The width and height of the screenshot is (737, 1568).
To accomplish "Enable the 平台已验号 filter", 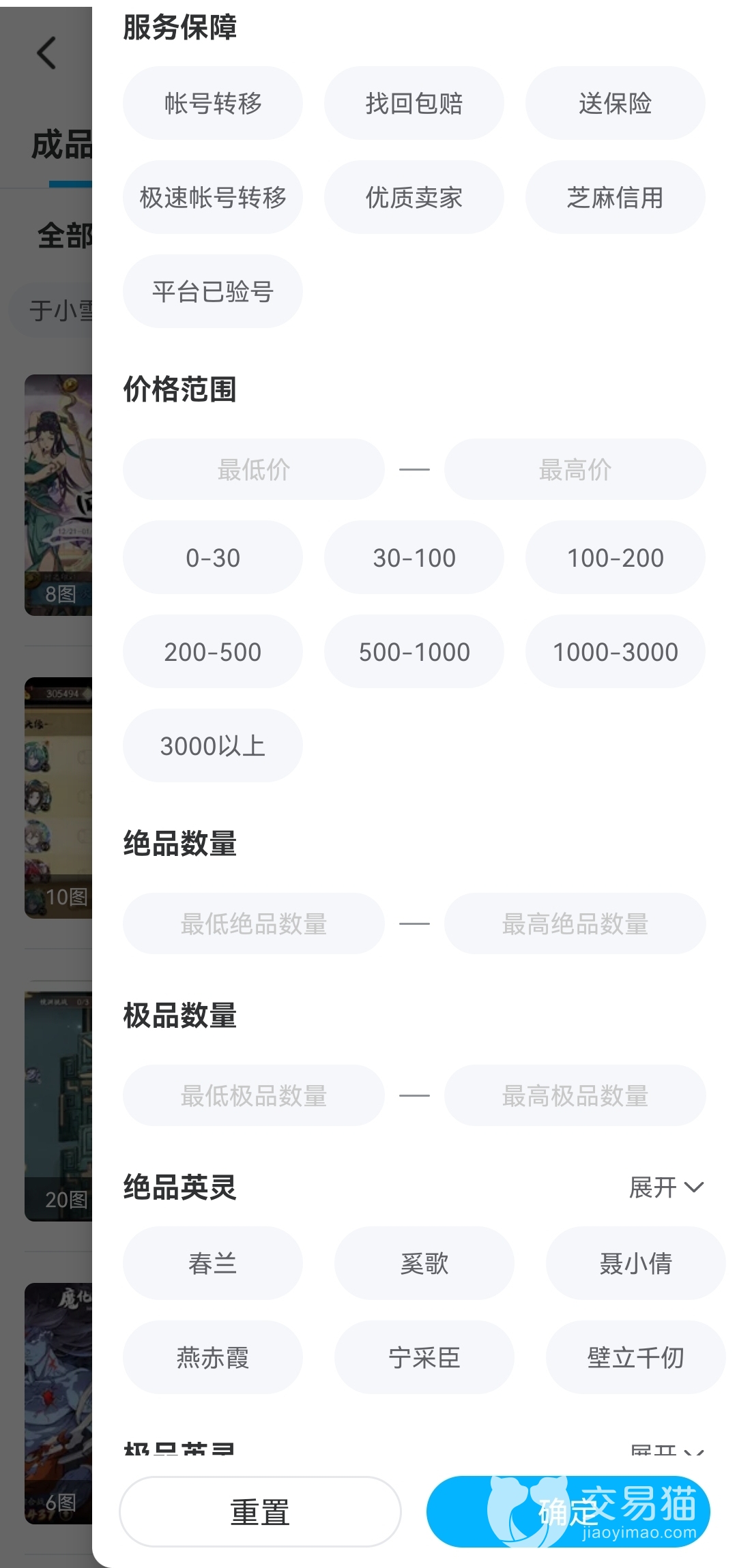I will [x=212, y=291].
